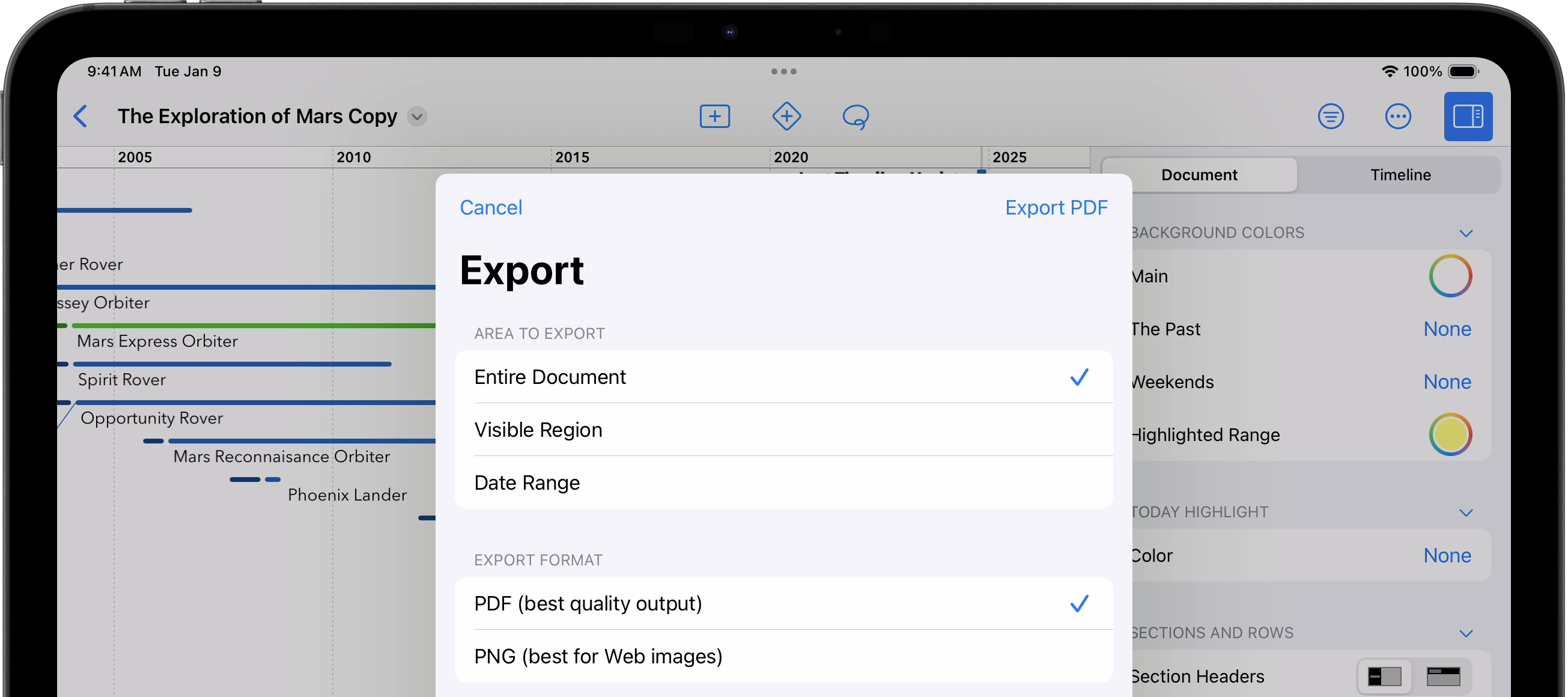Change The Past background color

click(1447, 329)
